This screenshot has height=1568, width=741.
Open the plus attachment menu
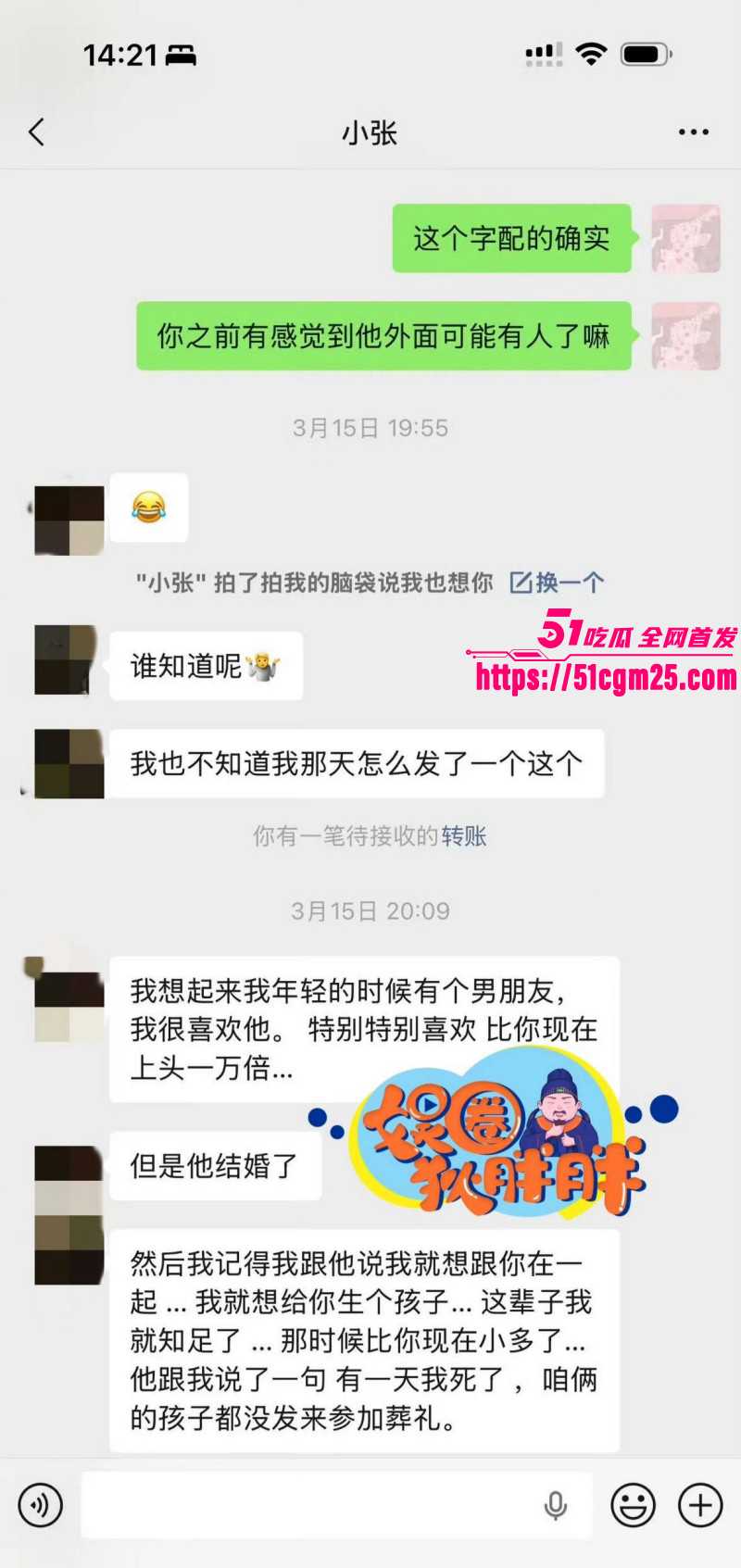697,1505
